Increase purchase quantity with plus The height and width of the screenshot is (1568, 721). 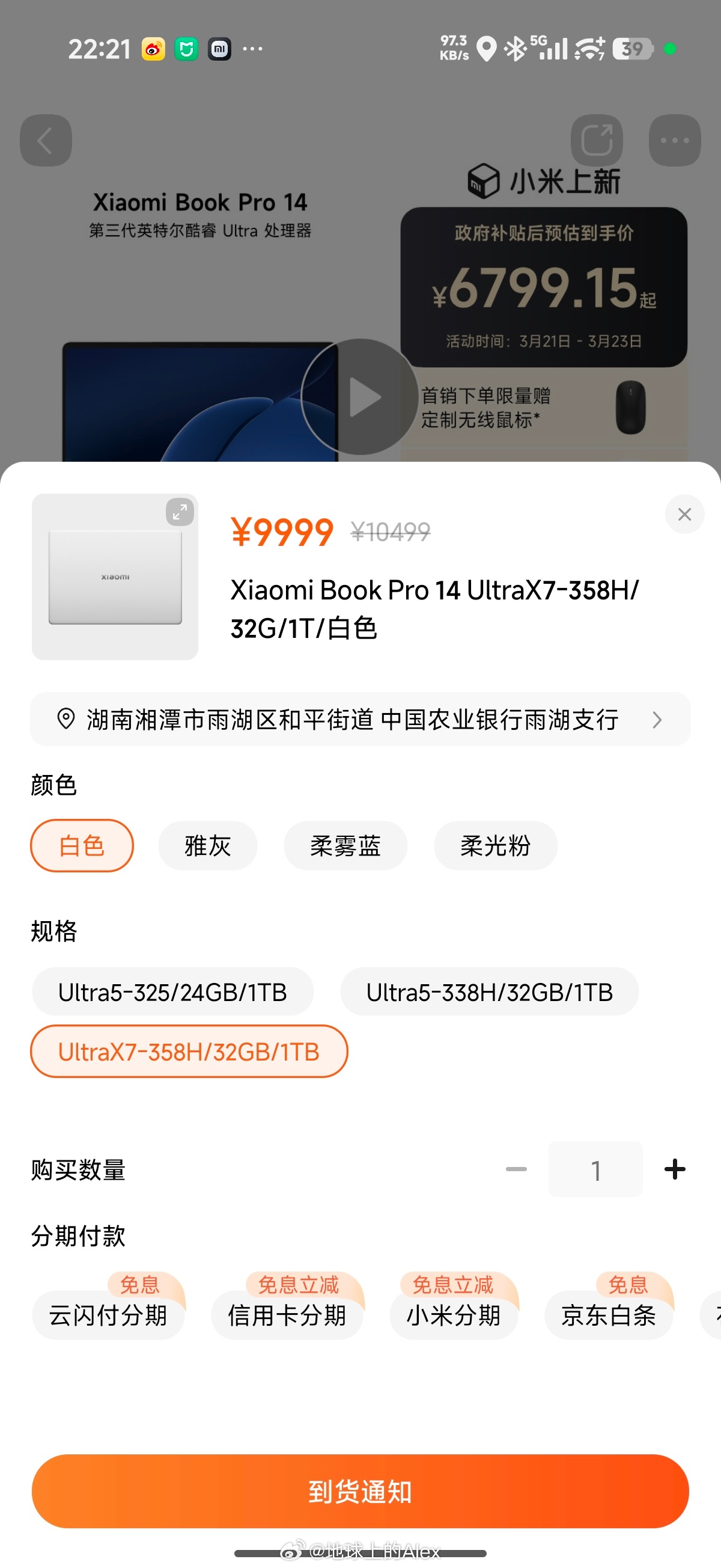coord(674,1169)
